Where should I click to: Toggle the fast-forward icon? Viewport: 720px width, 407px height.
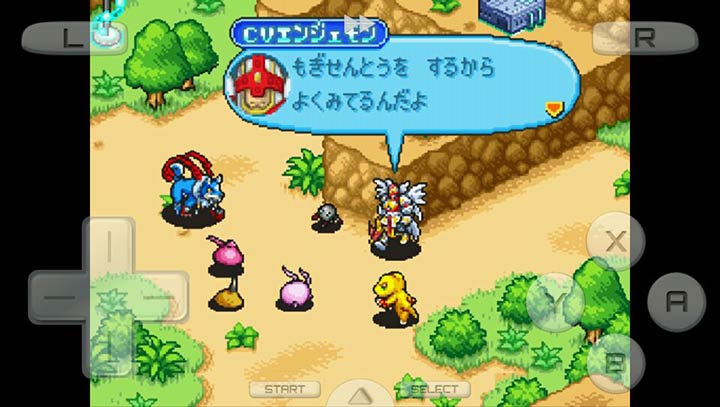(358, 22)
